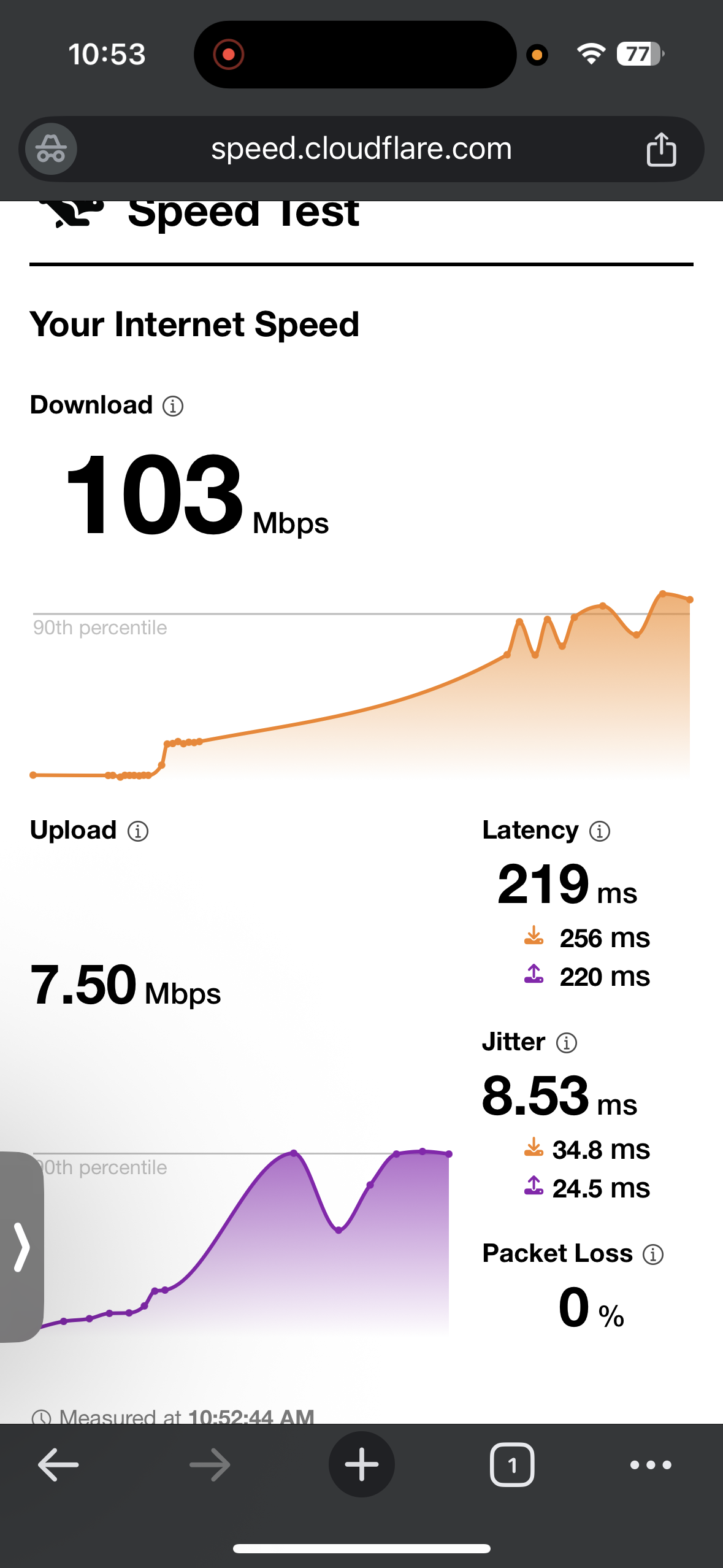Stop recording via the red status bar indicator
Image resolution: width=723 pixels, height=1568 pixels.
[x=228, y=54]
